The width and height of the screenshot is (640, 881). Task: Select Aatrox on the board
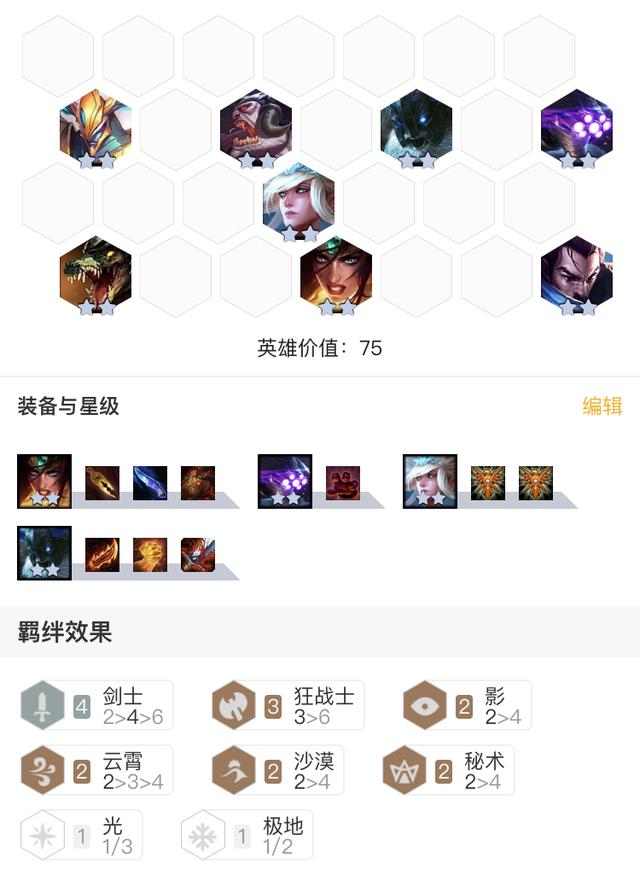pyautogui.click(x=95, y=127)
